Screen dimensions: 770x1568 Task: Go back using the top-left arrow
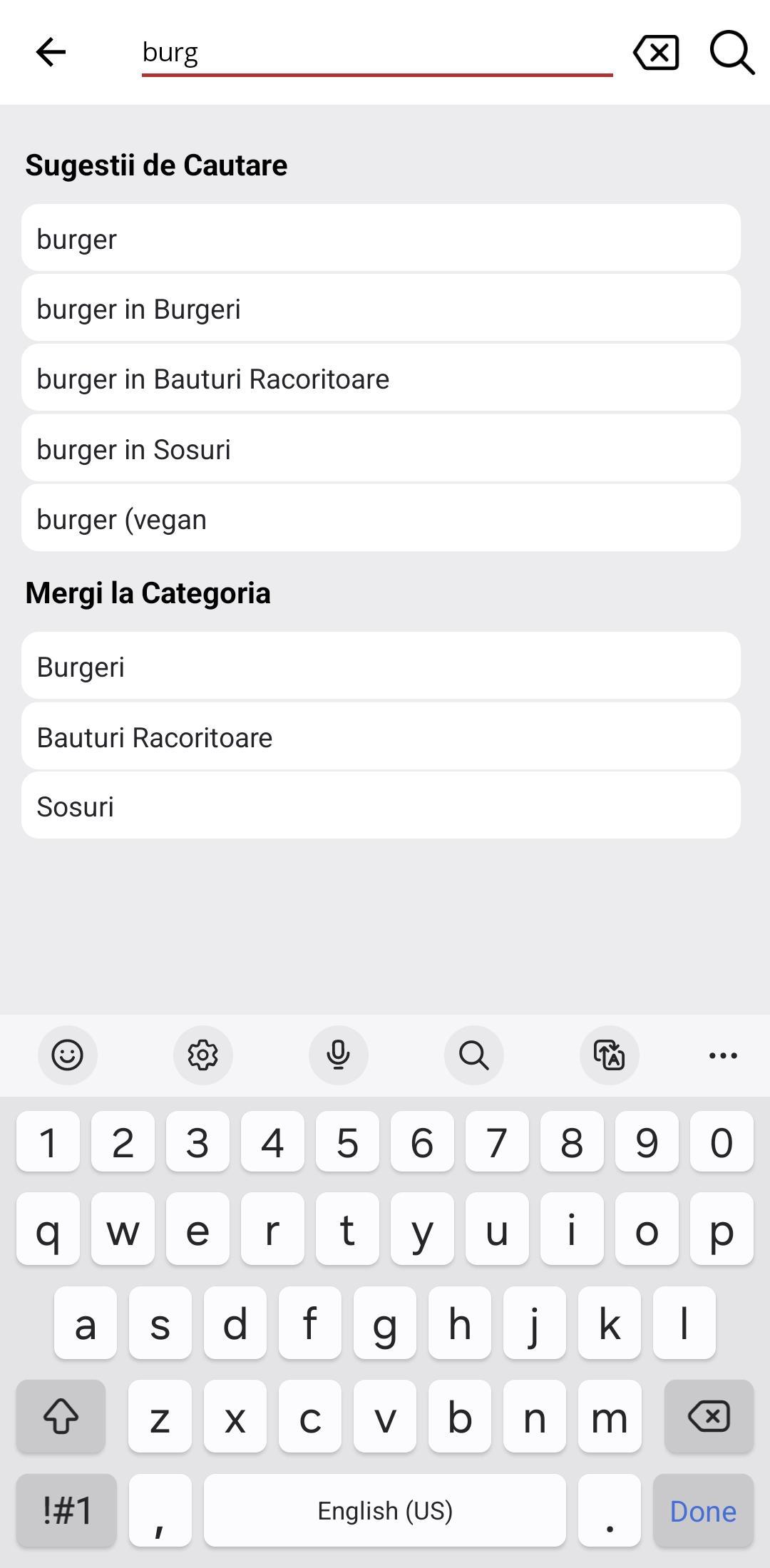coord(51,52)
